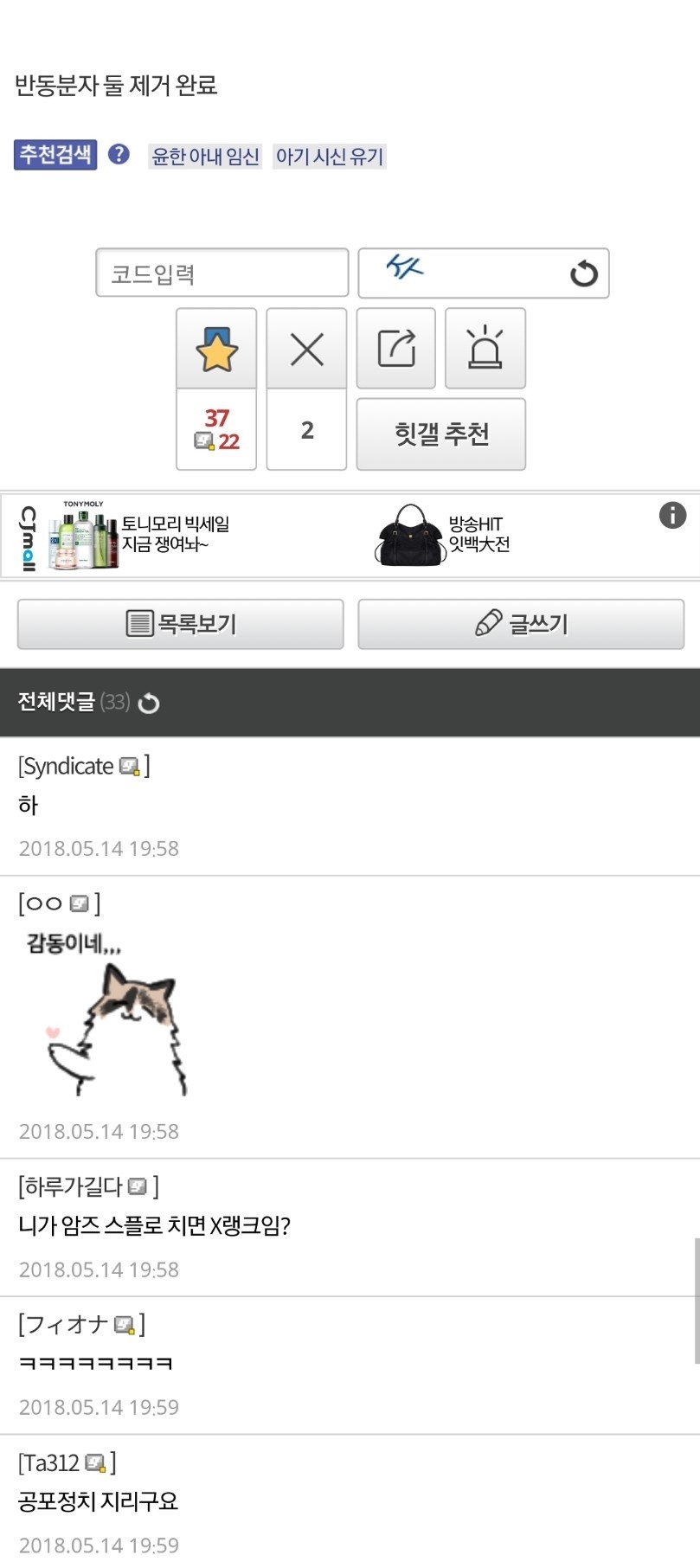
Task: Search recommended keyword 윤한 아내 임신
Action: click(x=205, y=157)
